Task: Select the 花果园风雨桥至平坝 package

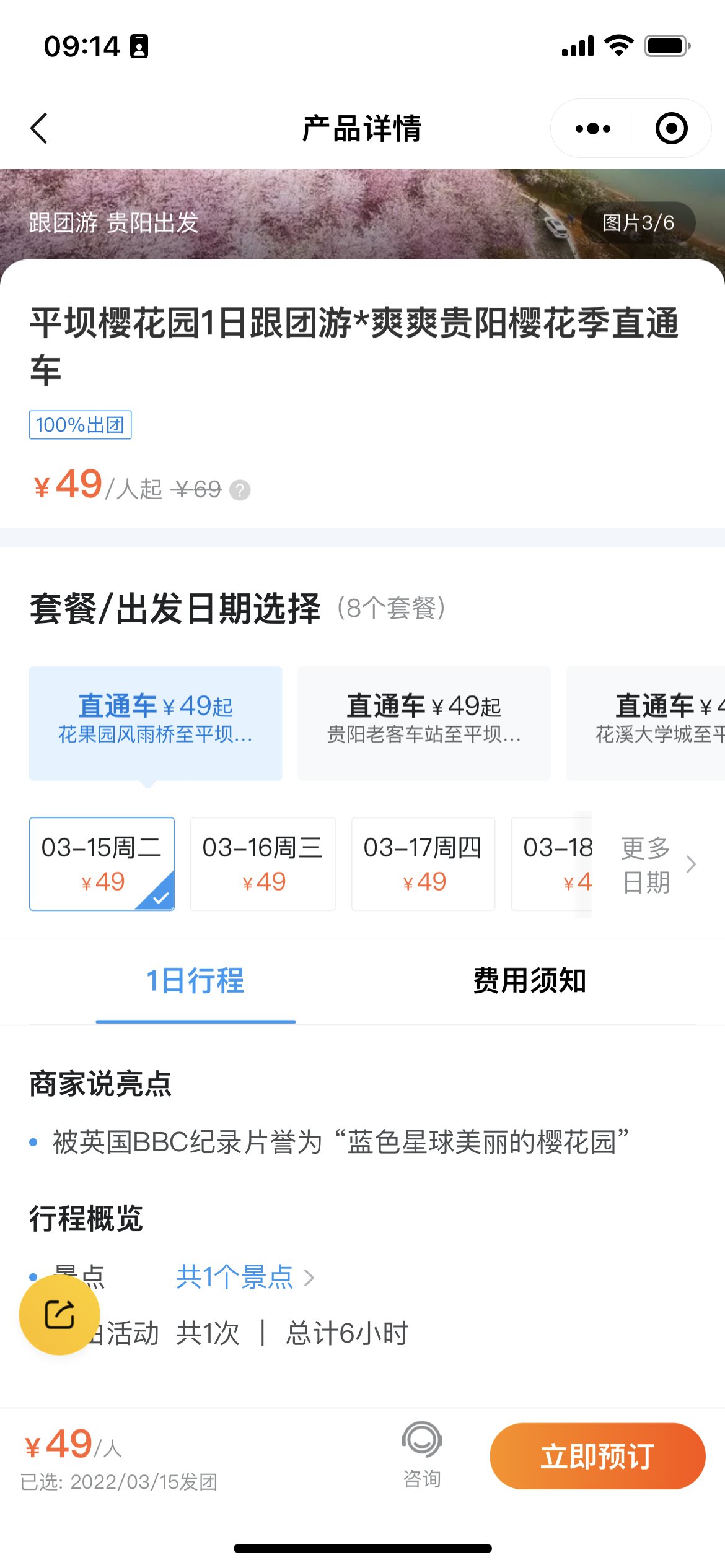Action: tap(156, 723)
